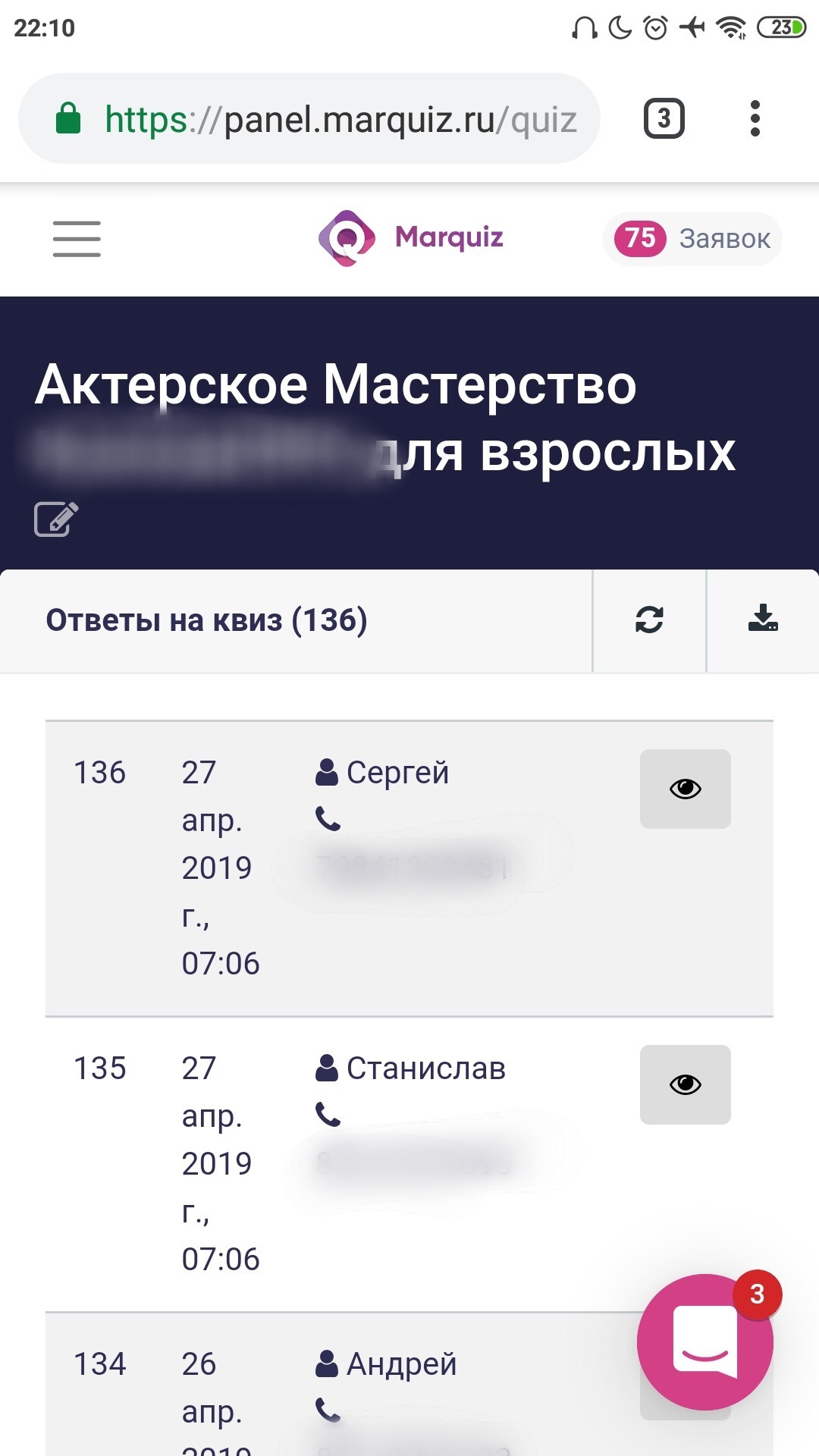Download the quiz answers

click(x=762, y=620)
